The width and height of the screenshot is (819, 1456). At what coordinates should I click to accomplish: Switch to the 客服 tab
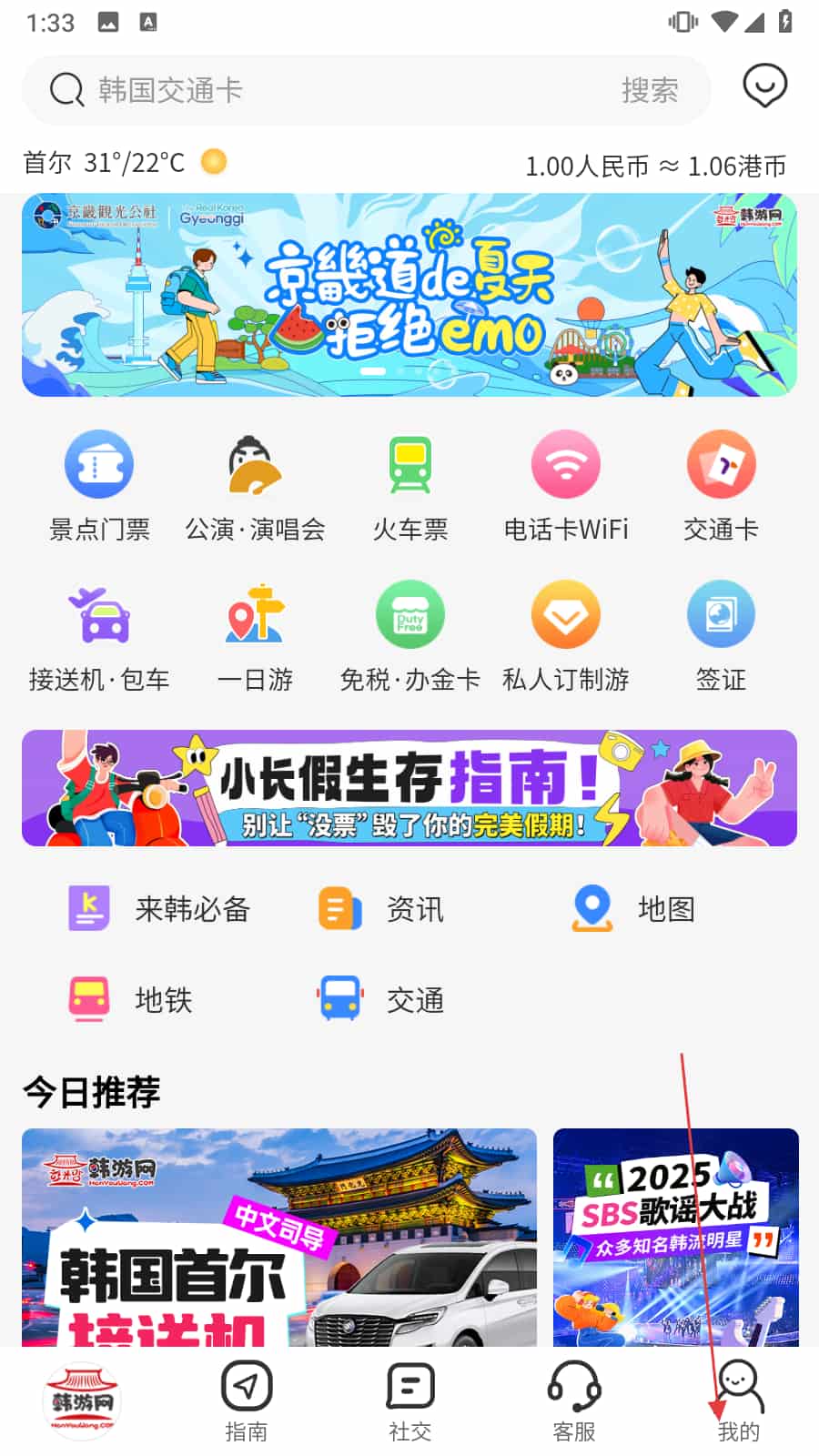[574, 1401]
